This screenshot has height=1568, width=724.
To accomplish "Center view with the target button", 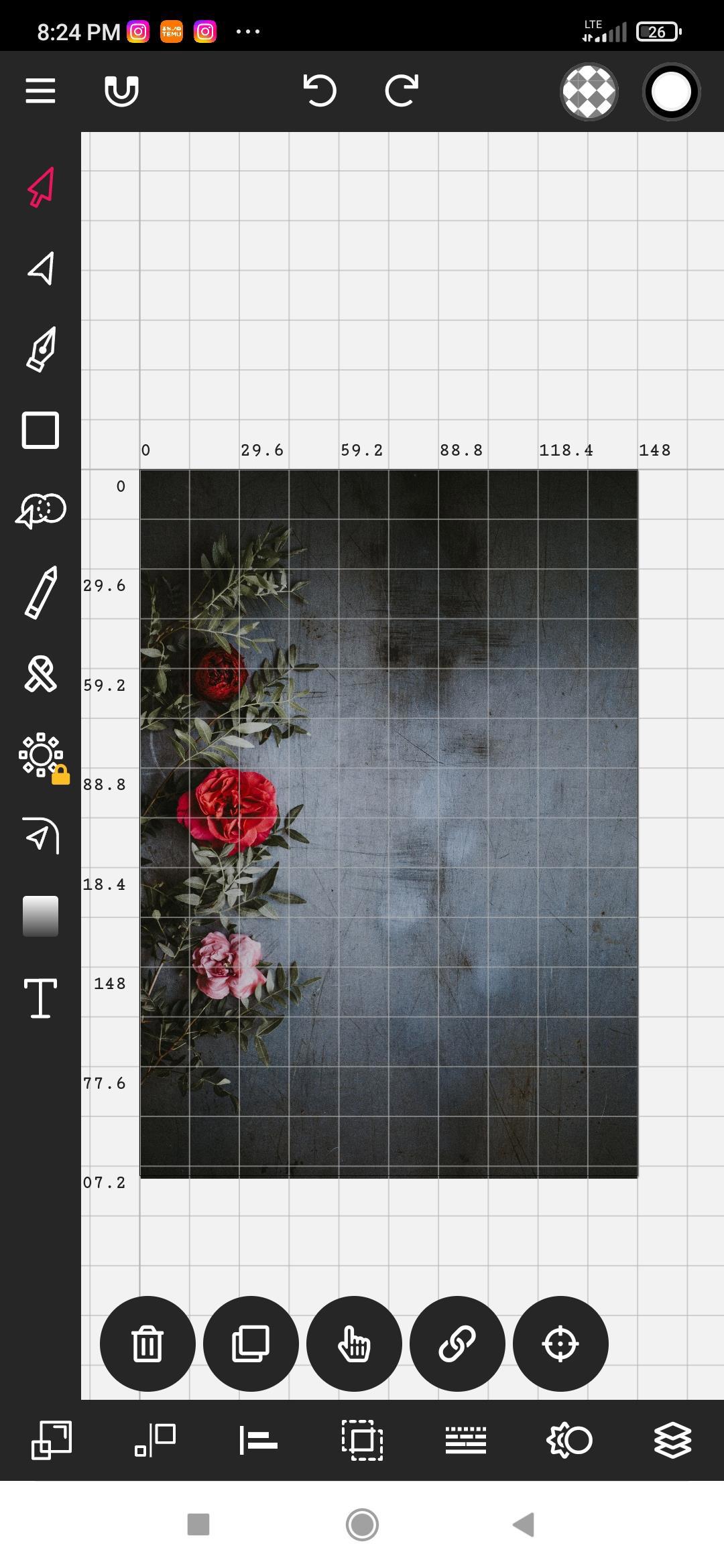I will click(560, 1344).
